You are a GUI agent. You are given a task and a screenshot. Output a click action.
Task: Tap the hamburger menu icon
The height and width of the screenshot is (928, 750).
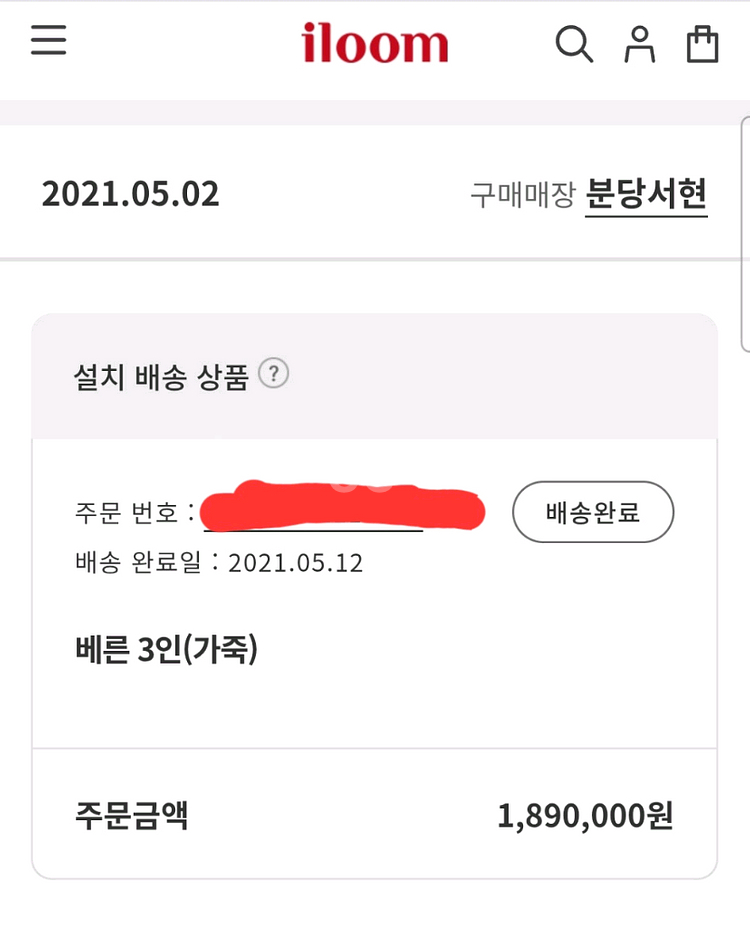point(48,40)
